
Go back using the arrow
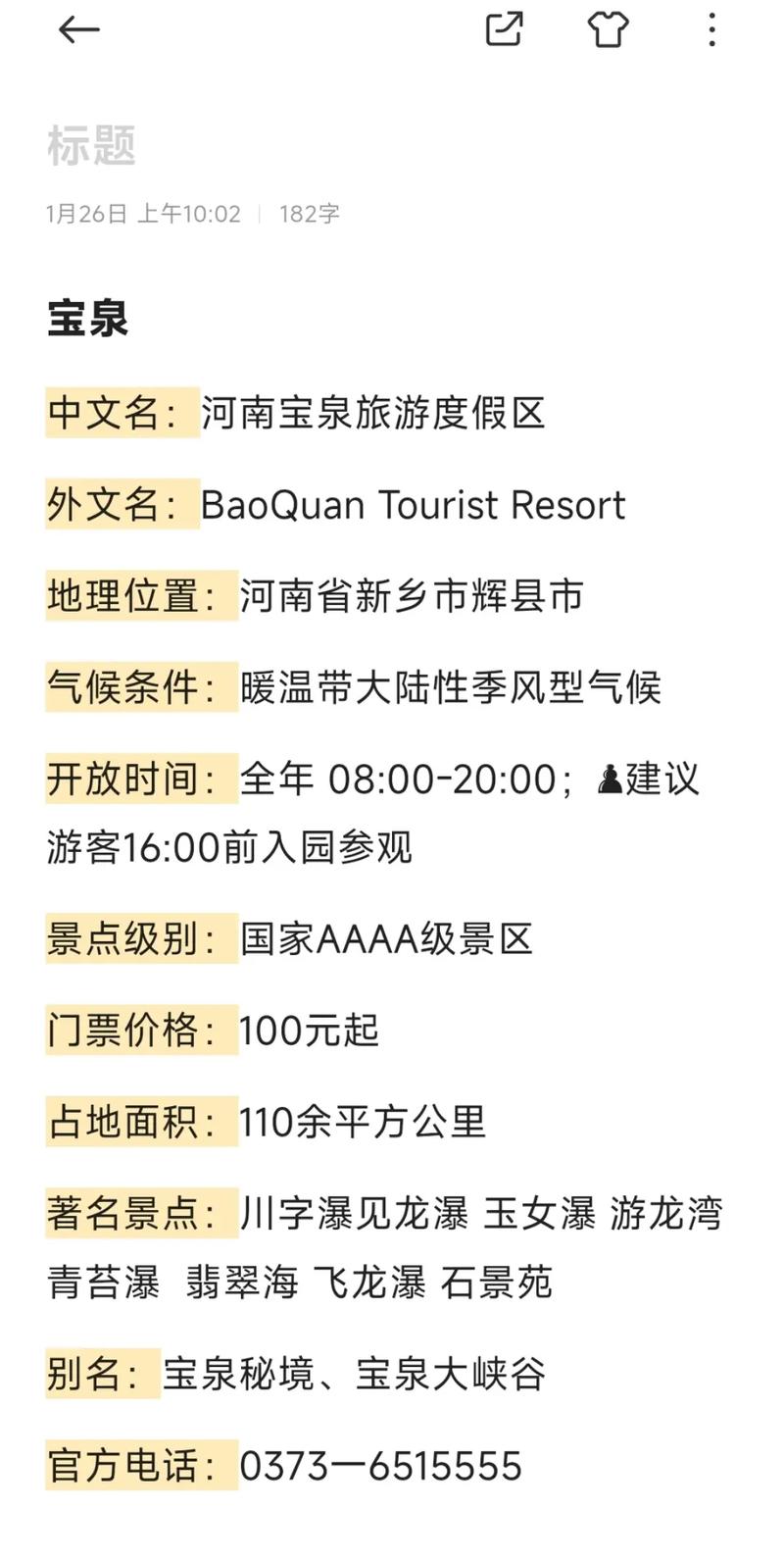(x=78, y=30)
